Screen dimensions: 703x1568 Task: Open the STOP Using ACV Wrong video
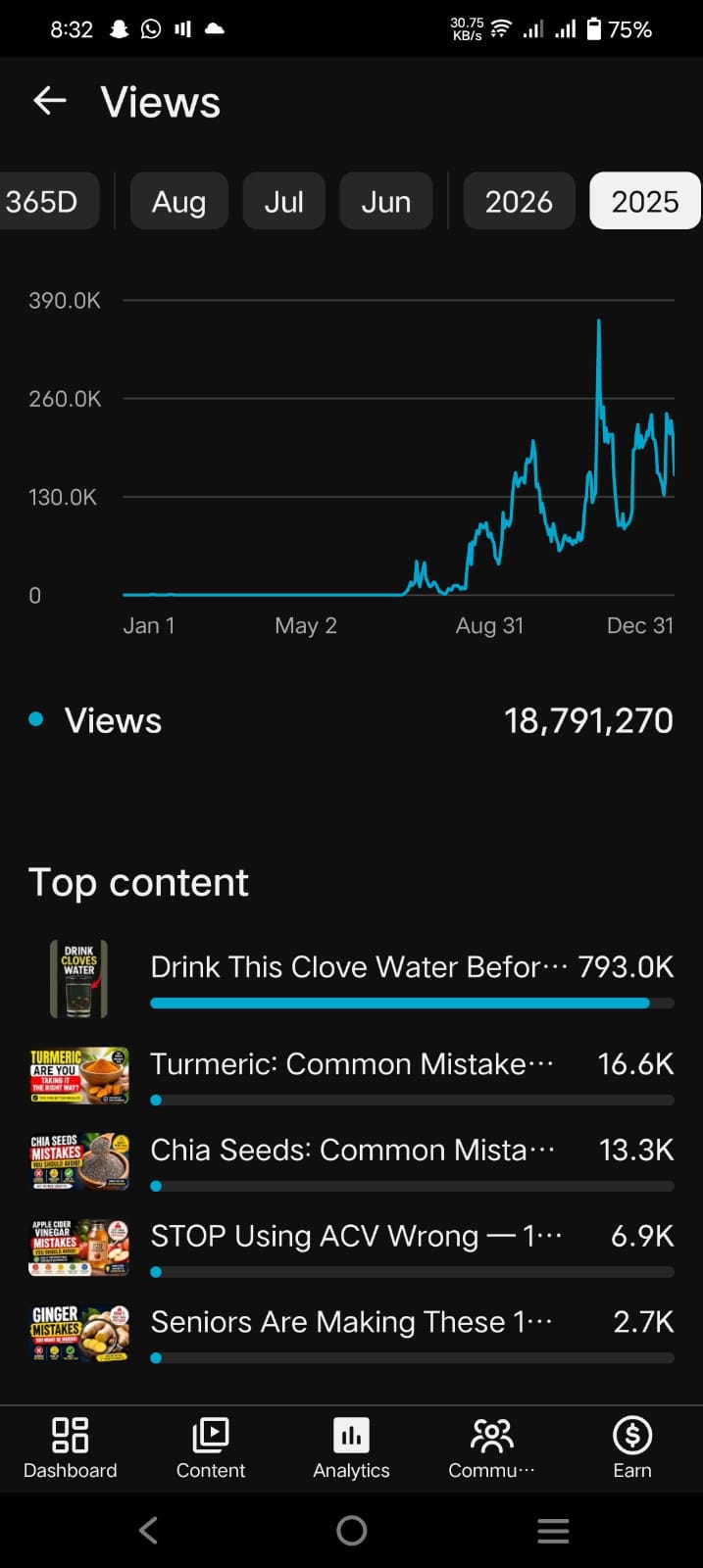(351, 1248)
